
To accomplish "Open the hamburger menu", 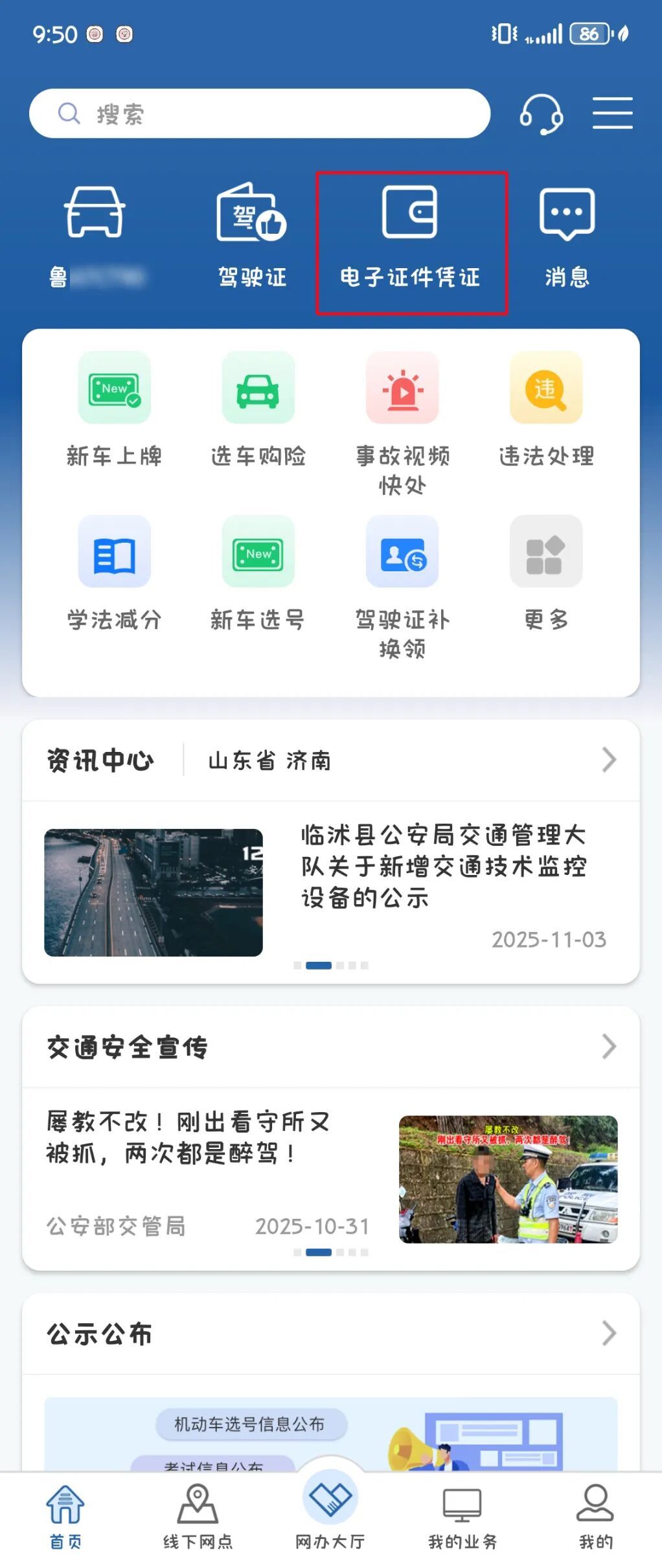I will (x=612, y=114).
